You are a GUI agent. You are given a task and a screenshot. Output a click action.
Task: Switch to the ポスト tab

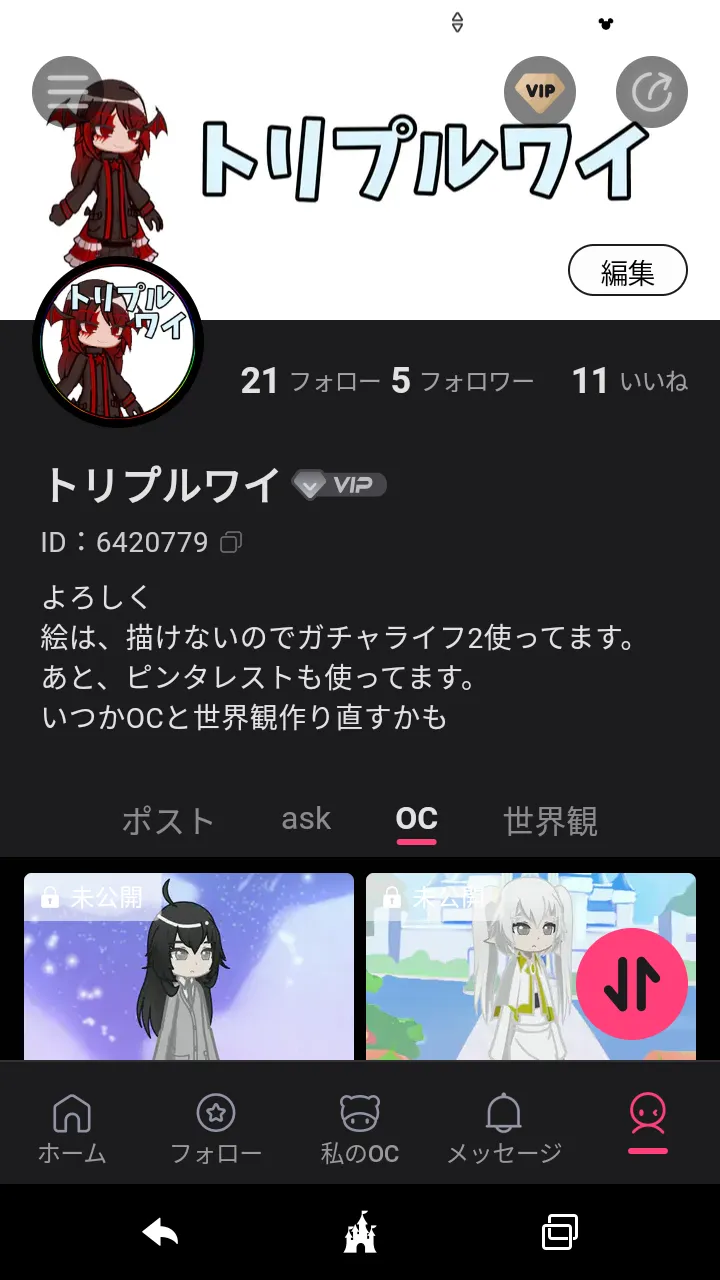168,821
